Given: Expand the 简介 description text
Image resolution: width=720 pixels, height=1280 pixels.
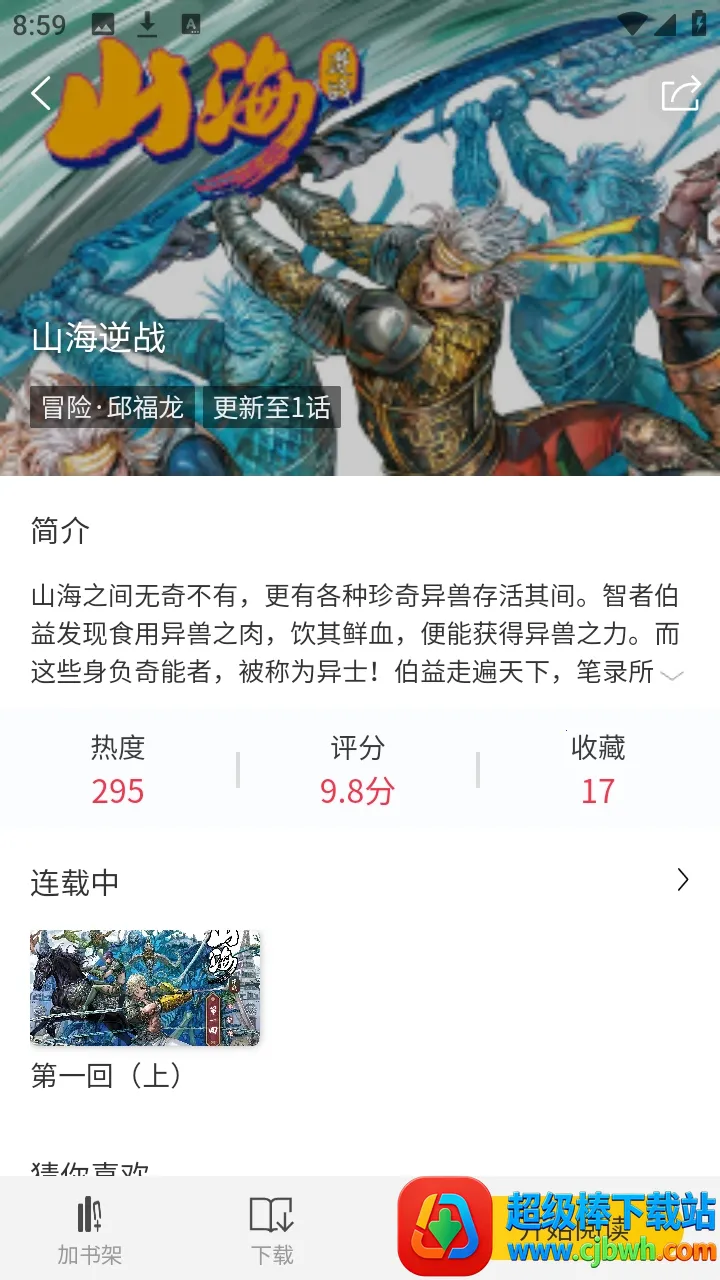Looking at the screenshot, I should pos(672,675).
